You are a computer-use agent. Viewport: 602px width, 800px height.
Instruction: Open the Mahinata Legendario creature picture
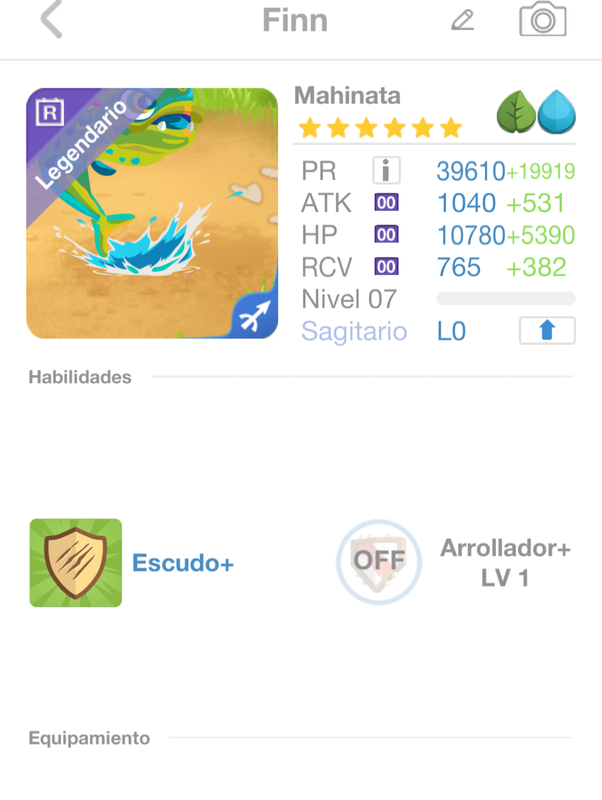coord(152,213)
